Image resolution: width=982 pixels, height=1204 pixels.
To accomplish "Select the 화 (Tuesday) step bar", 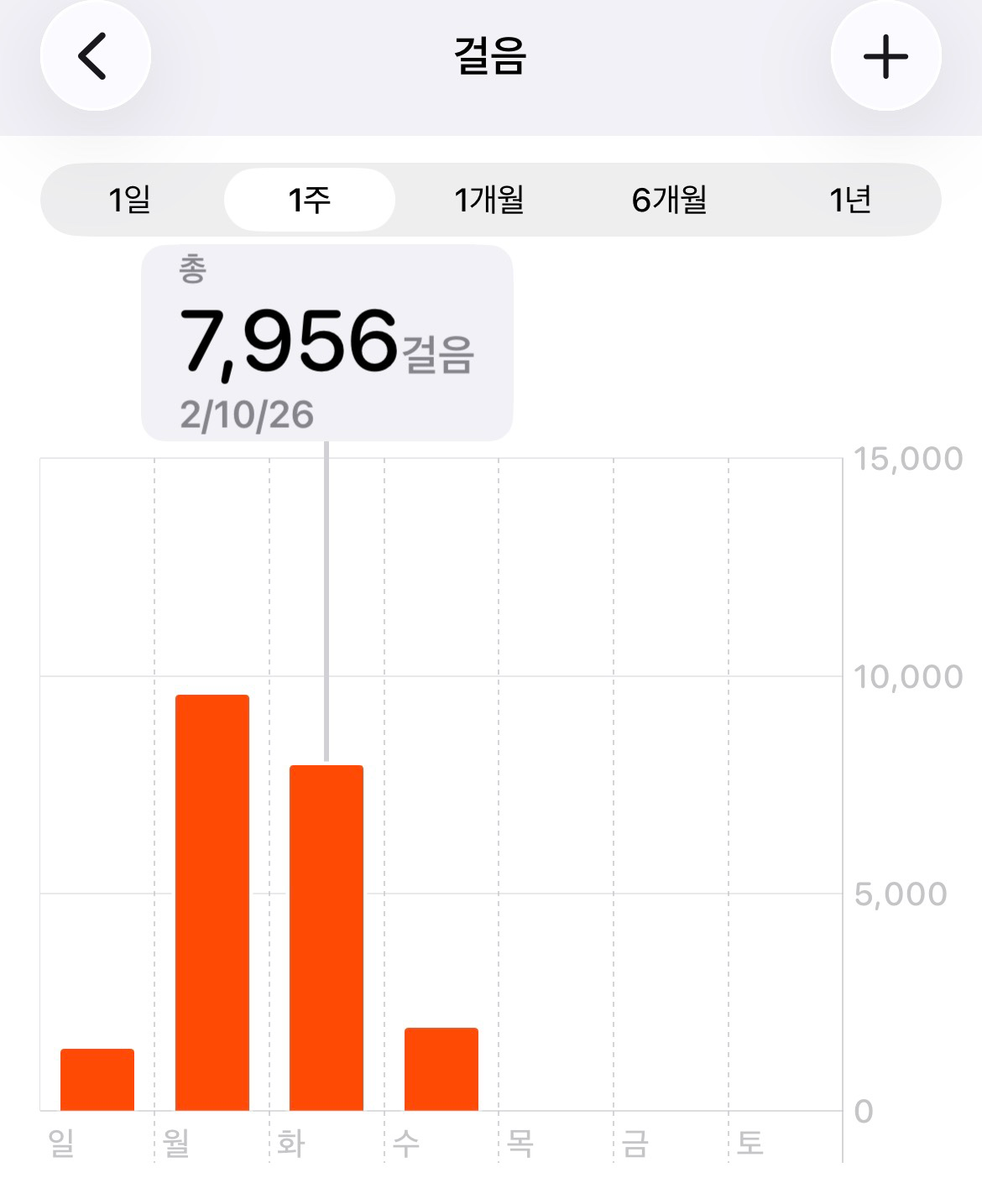I will pyautogui.click(x=326, y=937).
